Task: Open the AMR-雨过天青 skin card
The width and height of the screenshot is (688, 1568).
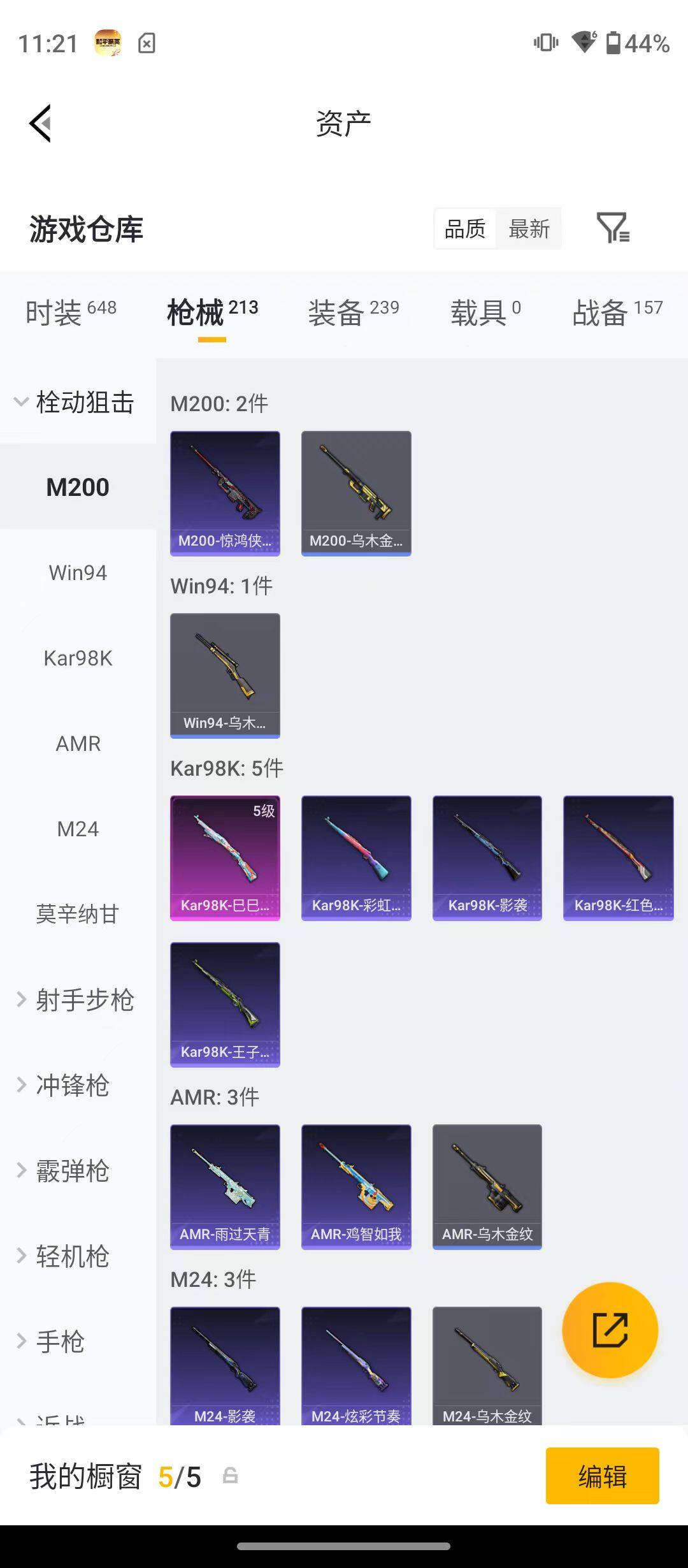Action: [225, 1187]
